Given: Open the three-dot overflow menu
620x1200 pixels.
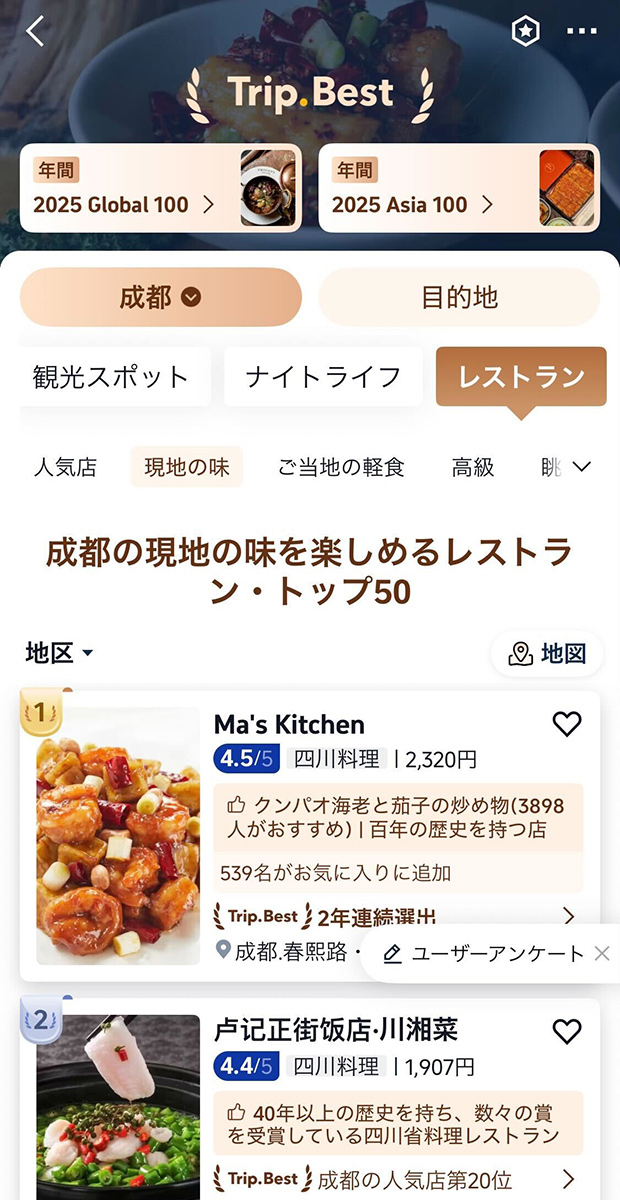Looking at the screenshot, I should click(581, 31).
